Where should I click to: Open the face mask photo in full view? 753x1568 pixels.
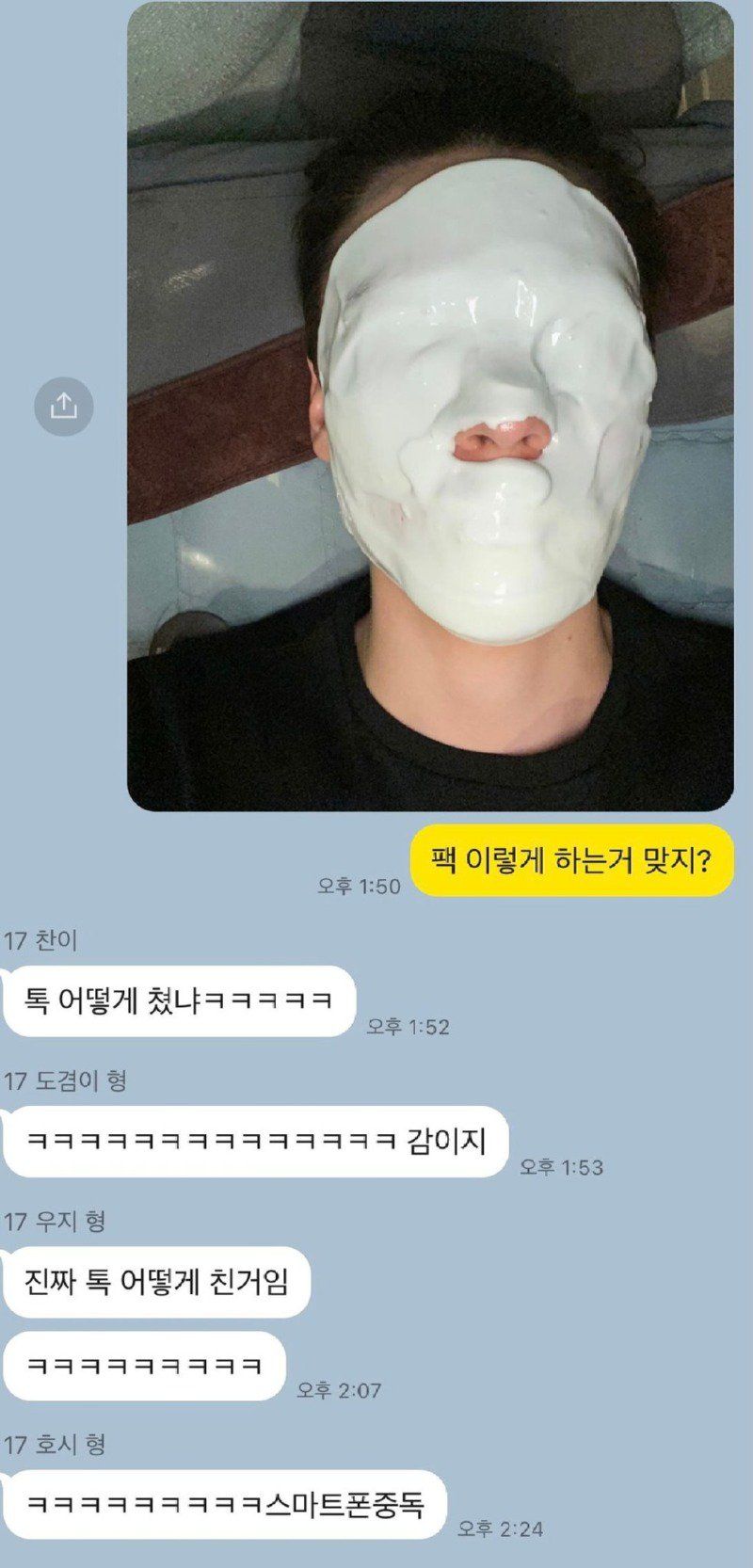(x=430, y=407)
